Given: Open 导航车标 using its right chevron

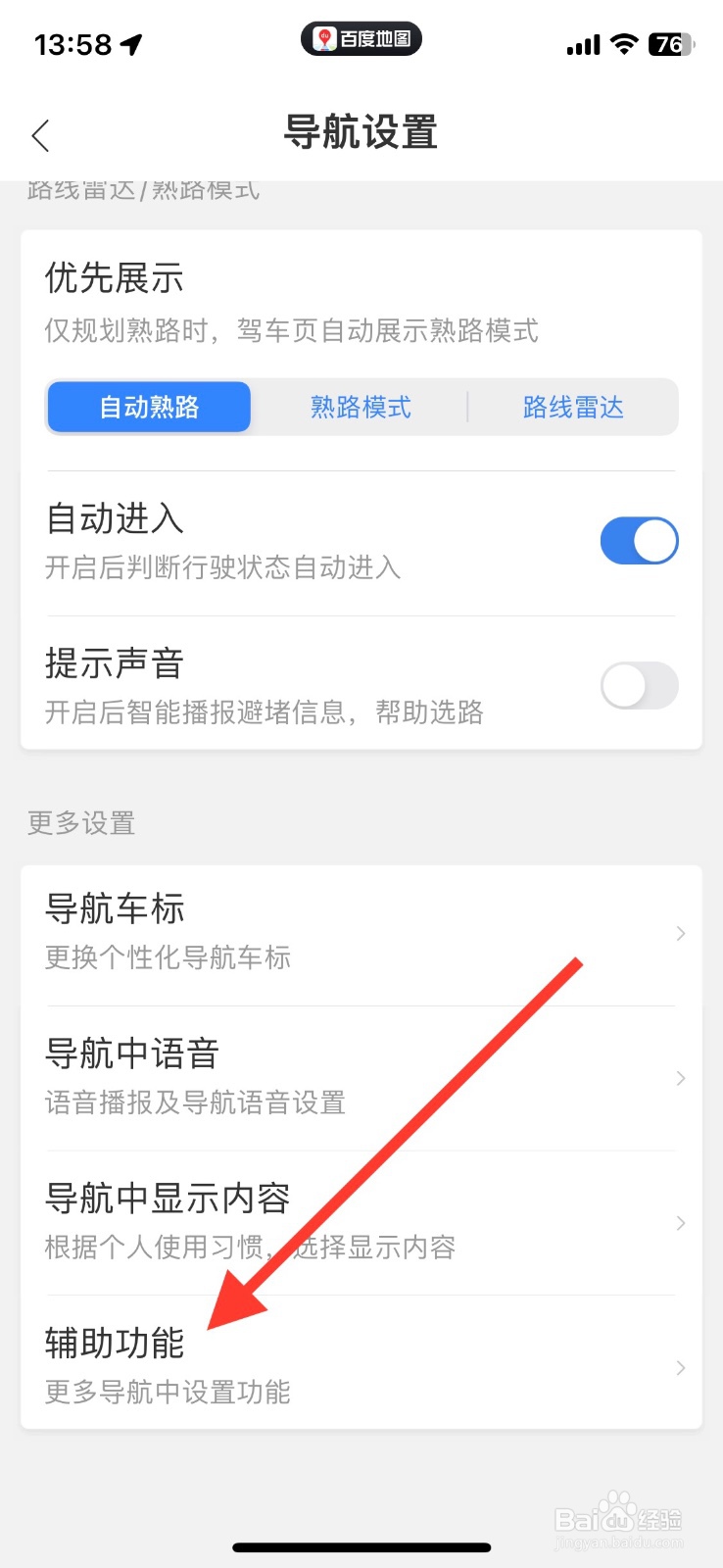Looking at the screenshot, I should pos(680,933).
